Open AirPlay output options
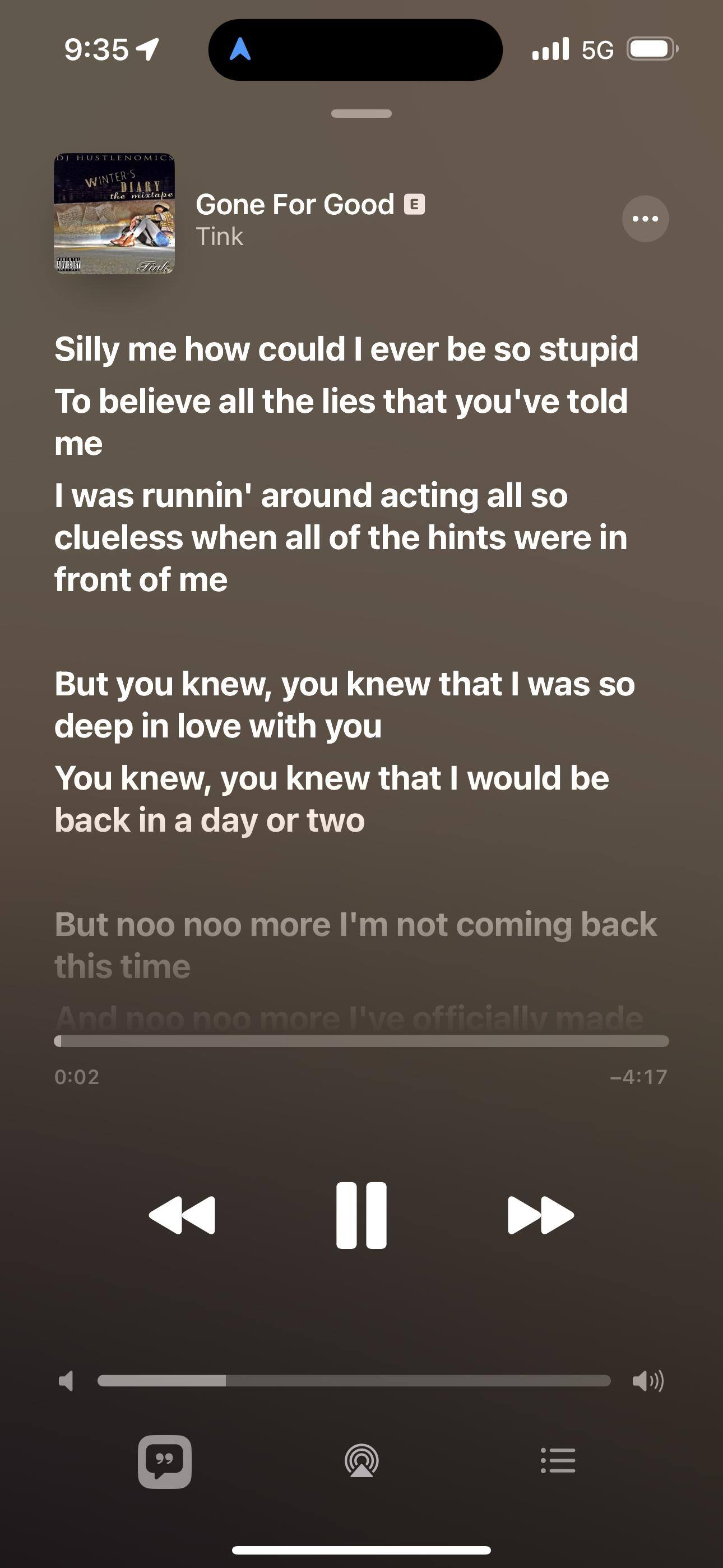The image size is (723, 1568). (361, 1461)
